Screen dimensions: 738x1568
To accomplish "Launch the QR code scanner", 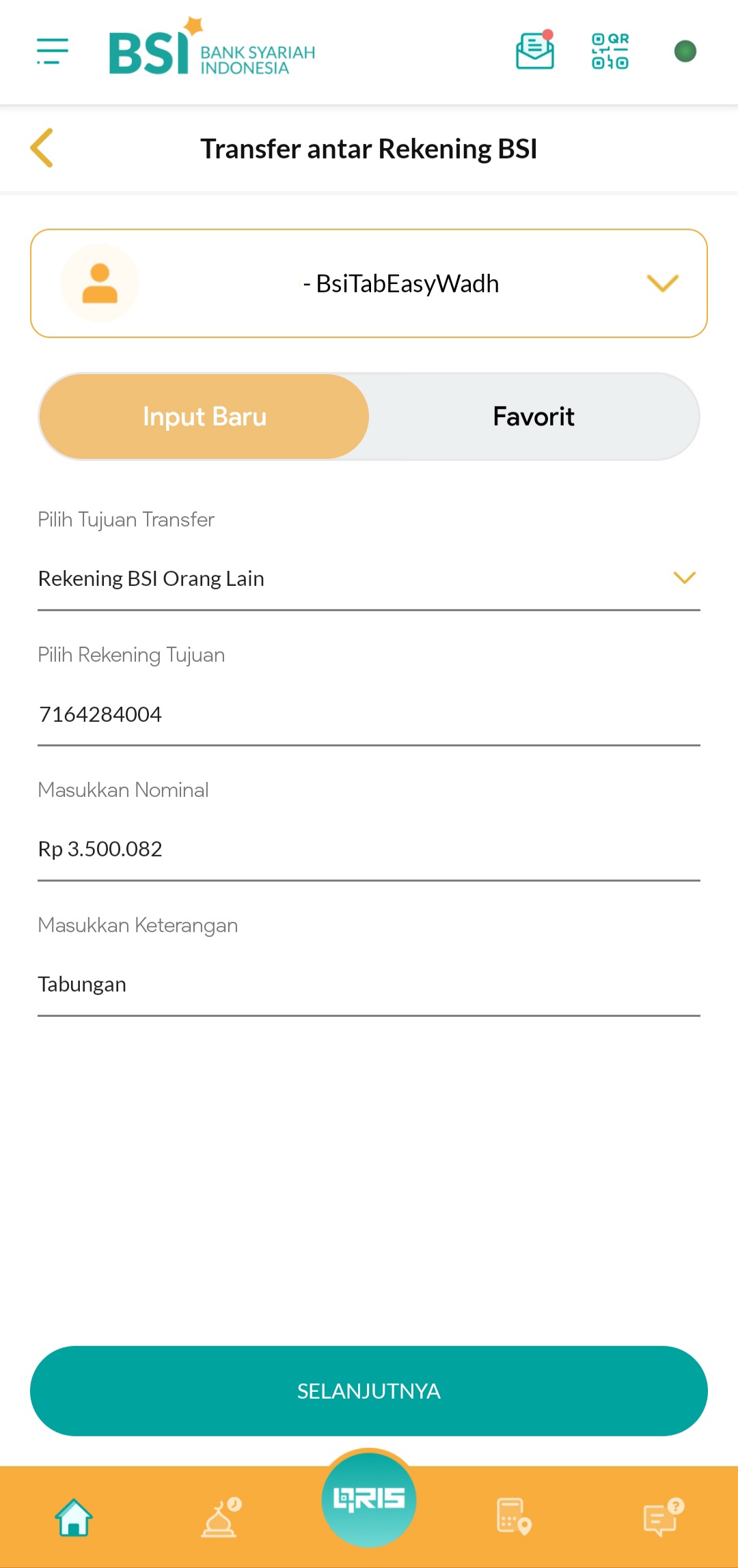I will click(610, 51).
